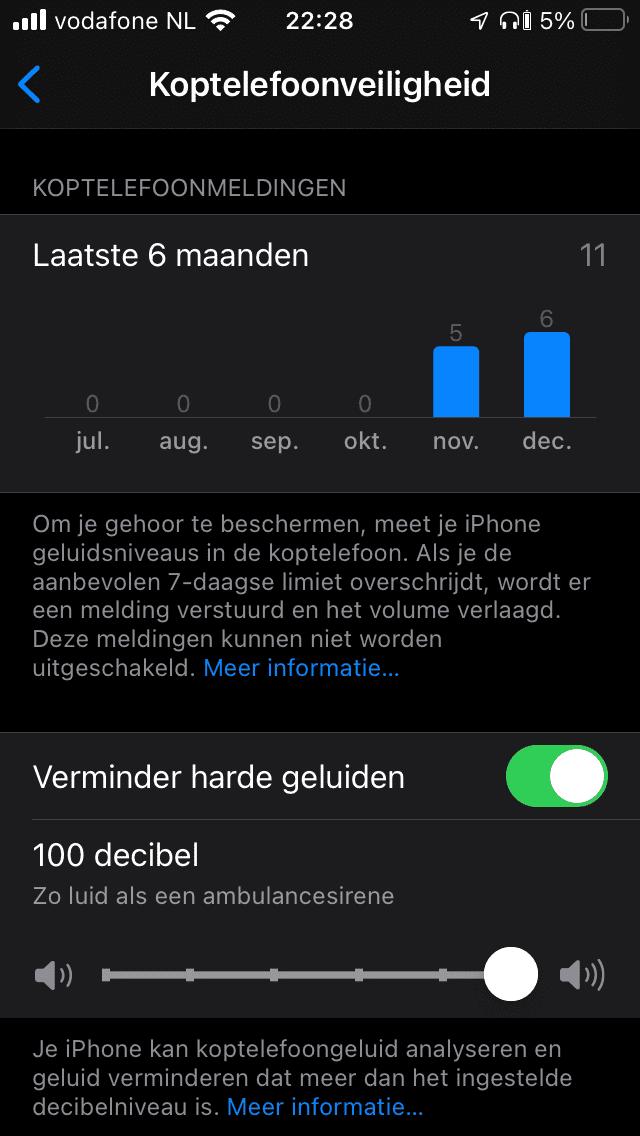Open 'Meer informatie' link about 7-daagse limiet
Viewport: 640px width, 1136px height.
(x=301, y=668)
